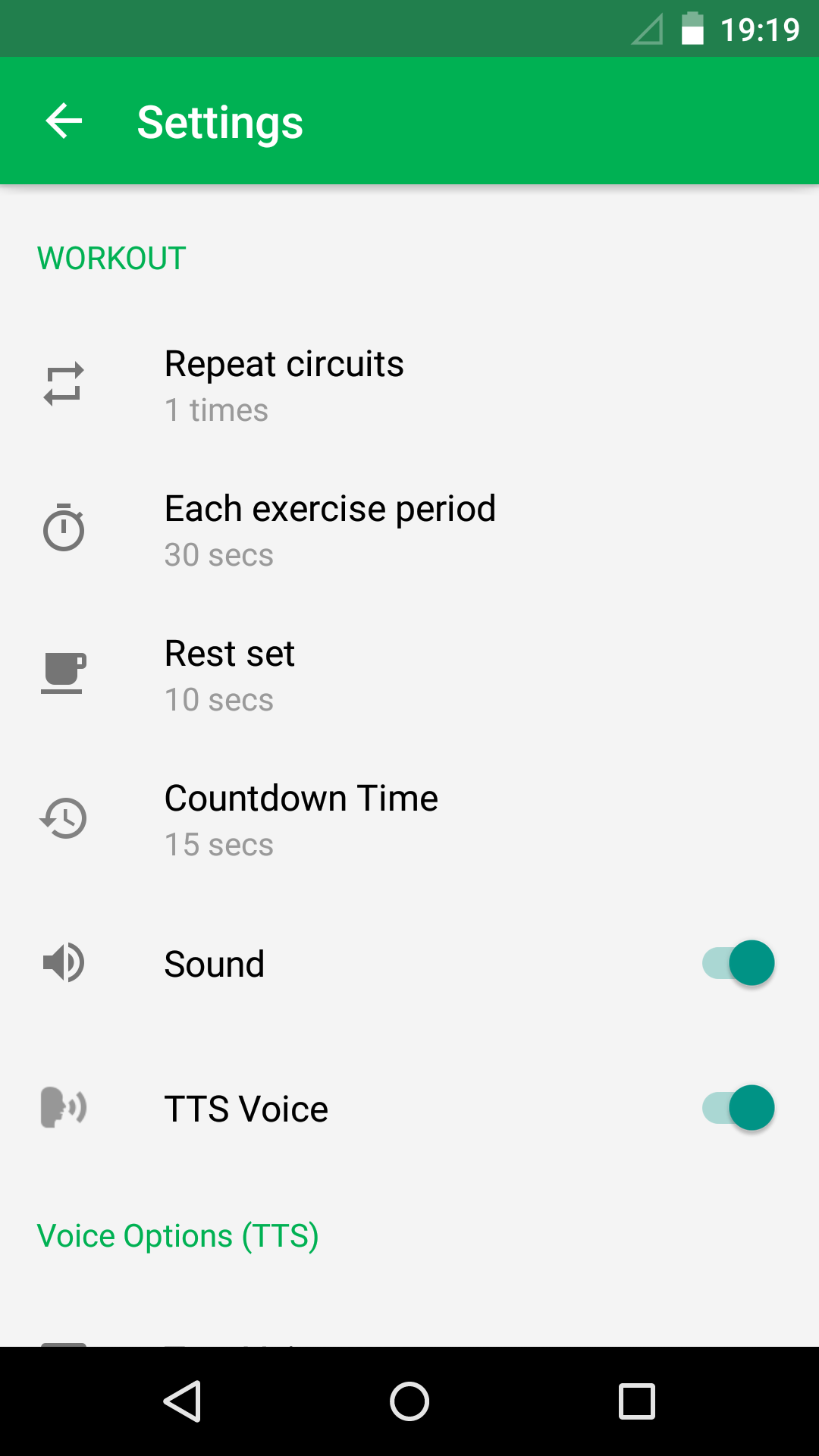Image resolution: width=819 pixels, height=1456 pixels.
Task: Click the Voice Options (TTS) header
Action: (178, 1235)
